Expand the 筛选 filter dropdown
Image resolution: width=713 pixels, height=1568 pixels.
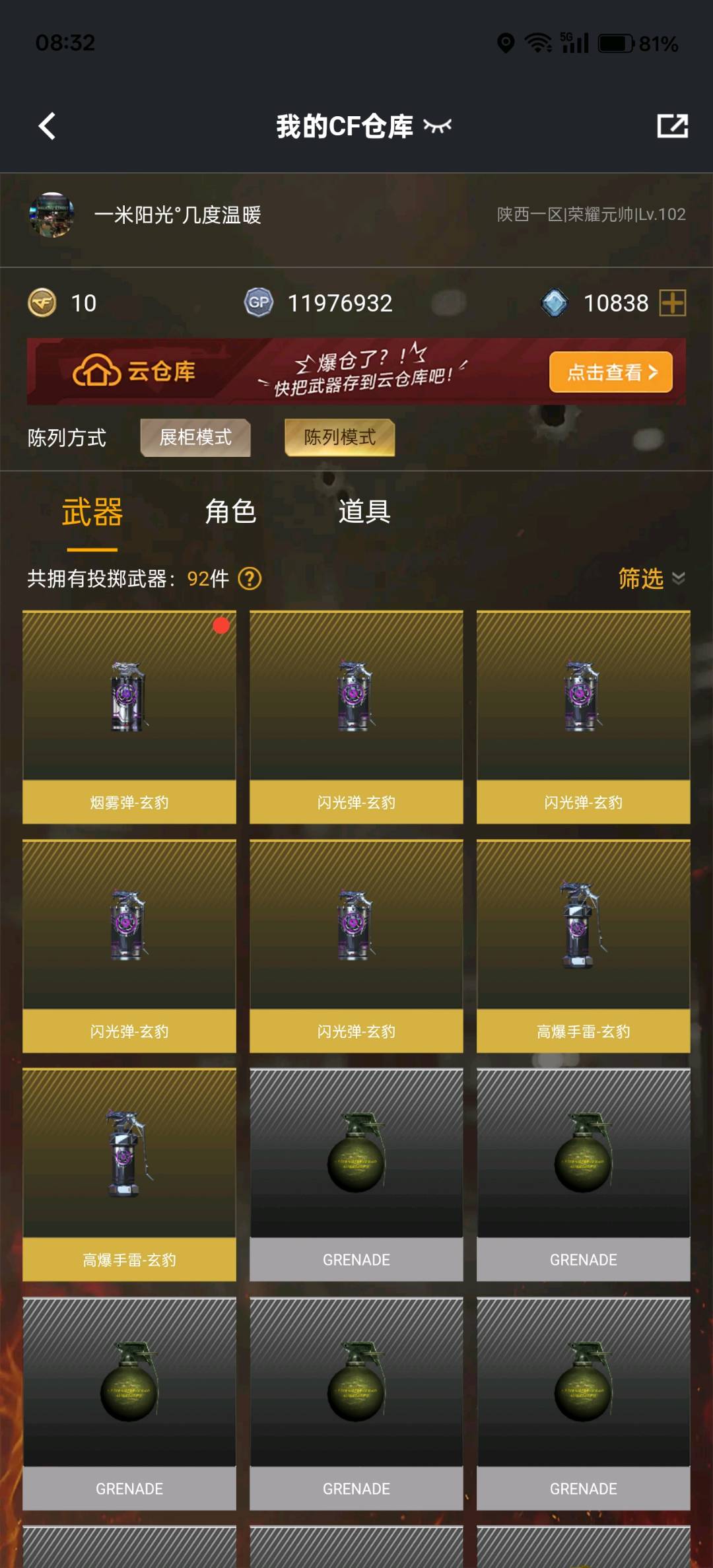(x=650, y=579)
